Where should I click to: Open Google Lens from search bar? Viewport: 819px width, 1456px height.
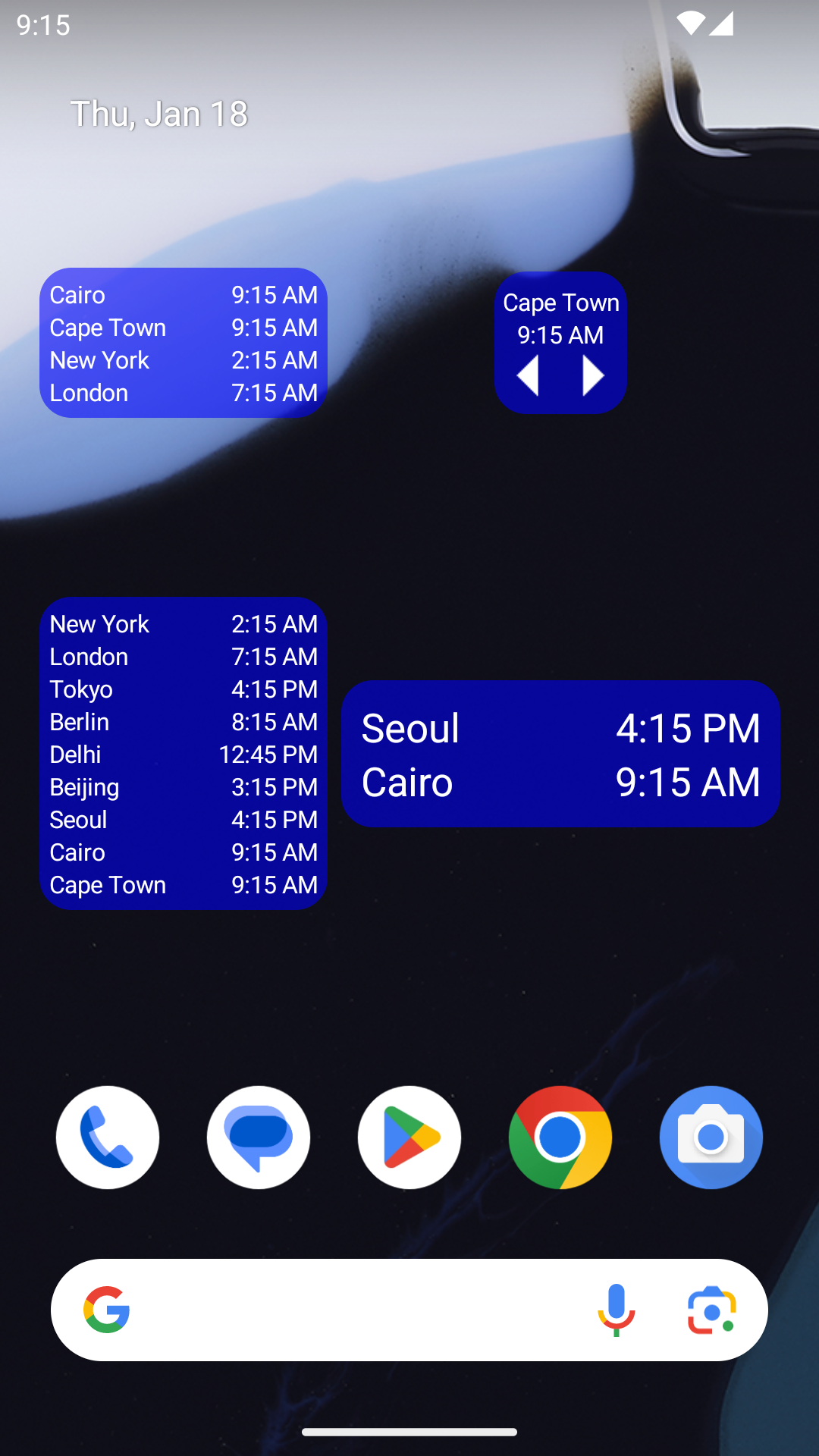click(711, 1310)
